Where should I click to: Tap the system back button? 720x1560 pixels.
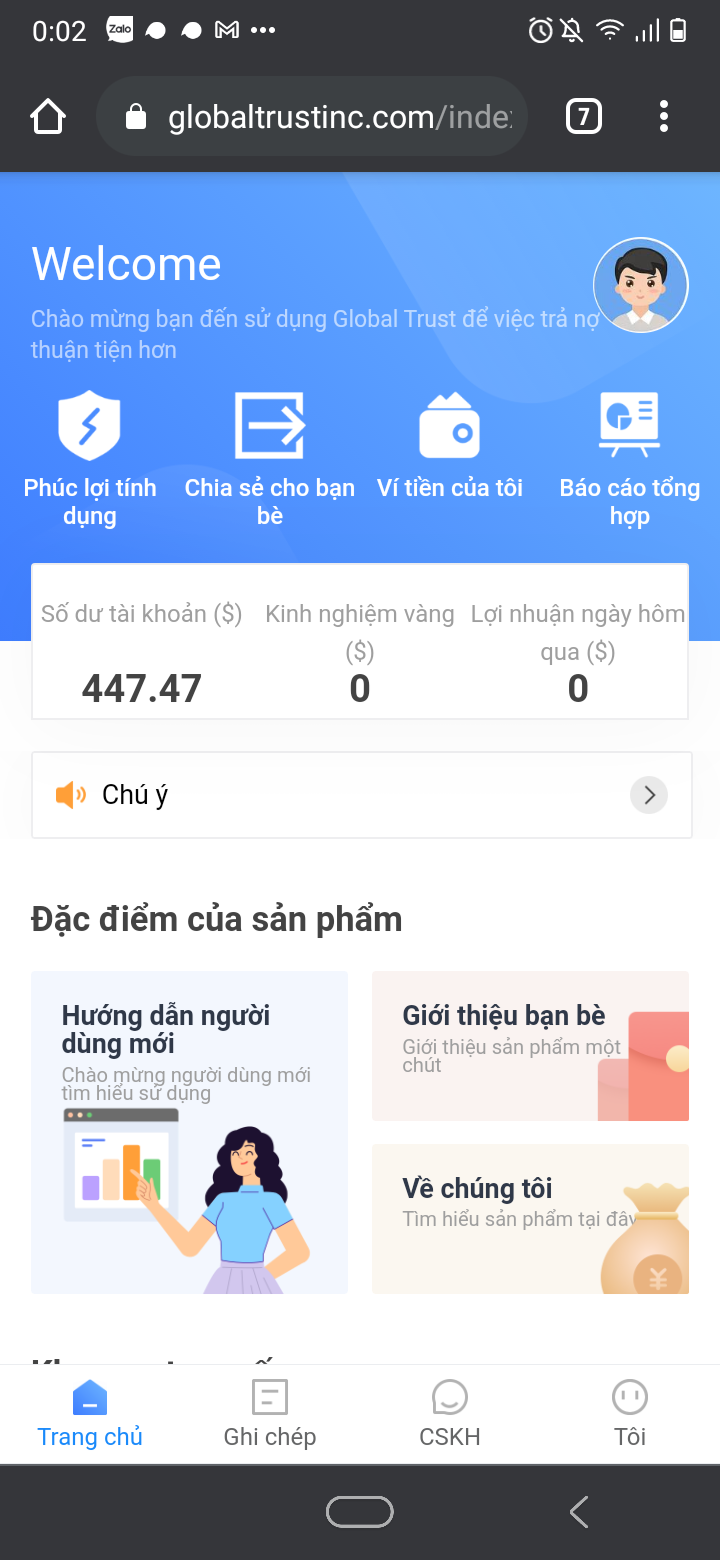(578, 1512)
